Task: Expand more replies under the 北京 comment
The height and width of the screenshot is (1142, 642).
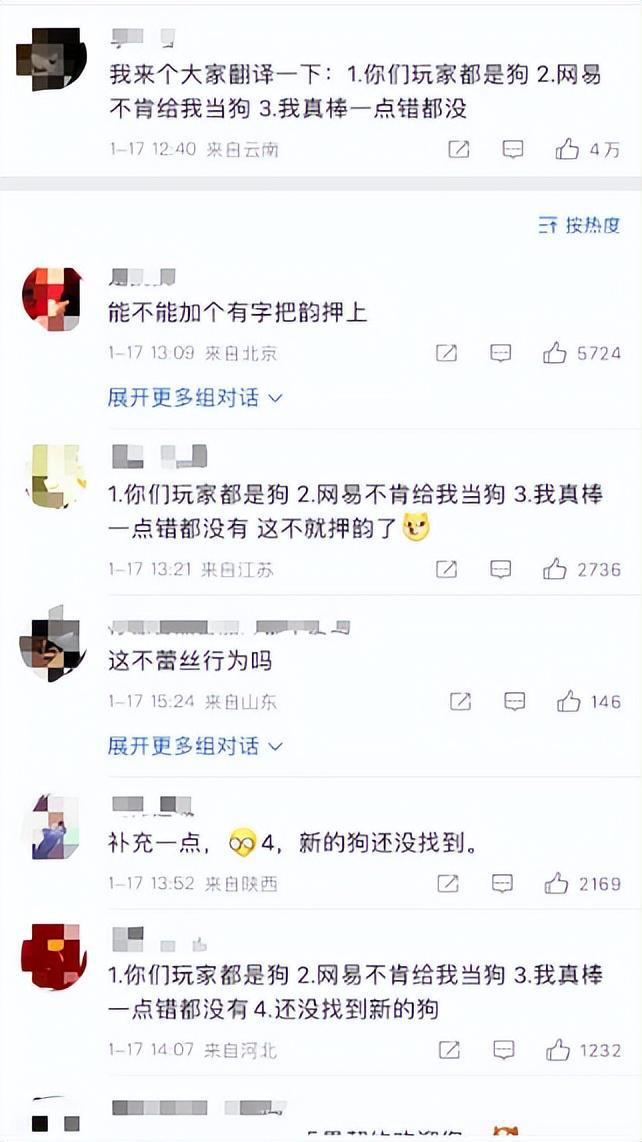Action: [x=195, y=398]
